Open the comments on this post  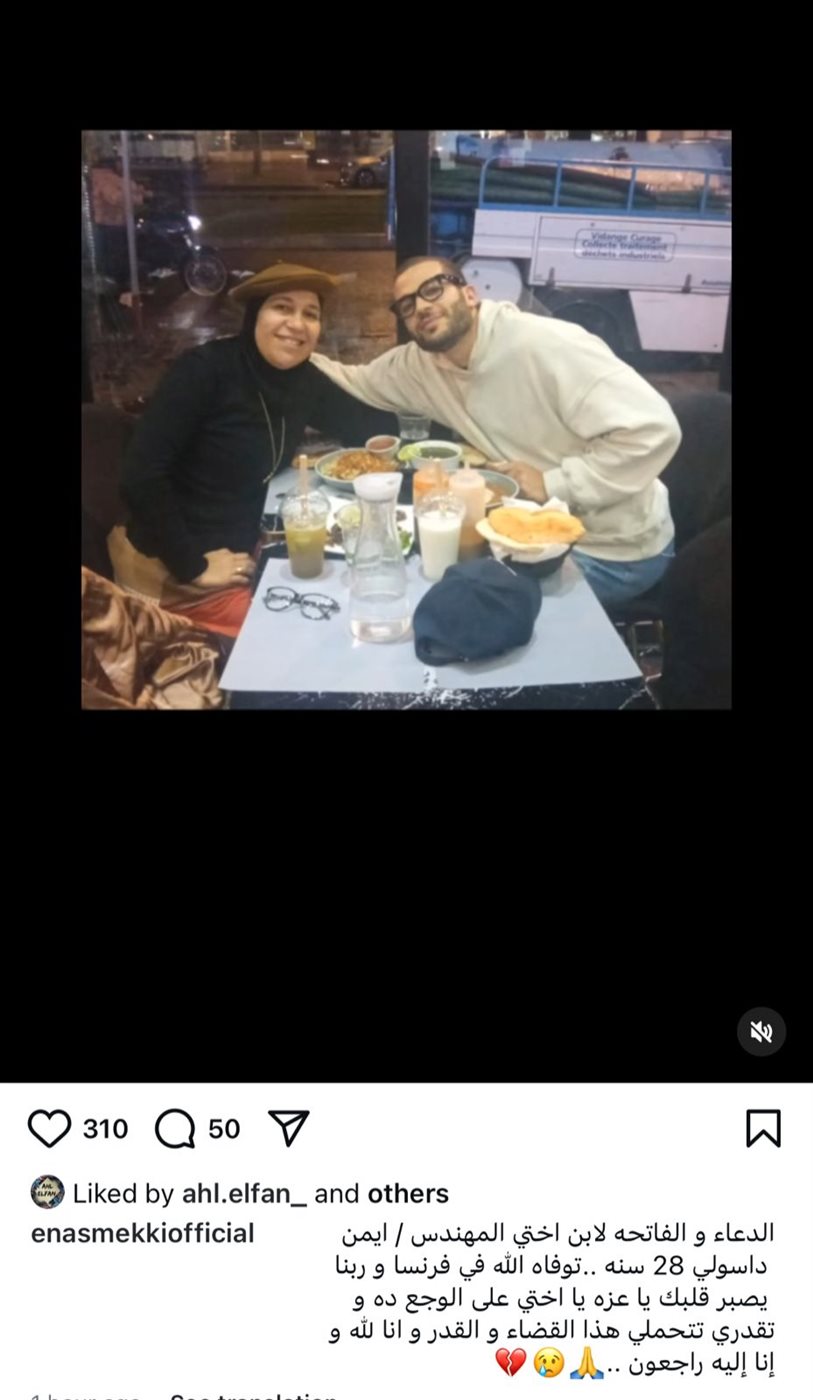[176, 1128]
